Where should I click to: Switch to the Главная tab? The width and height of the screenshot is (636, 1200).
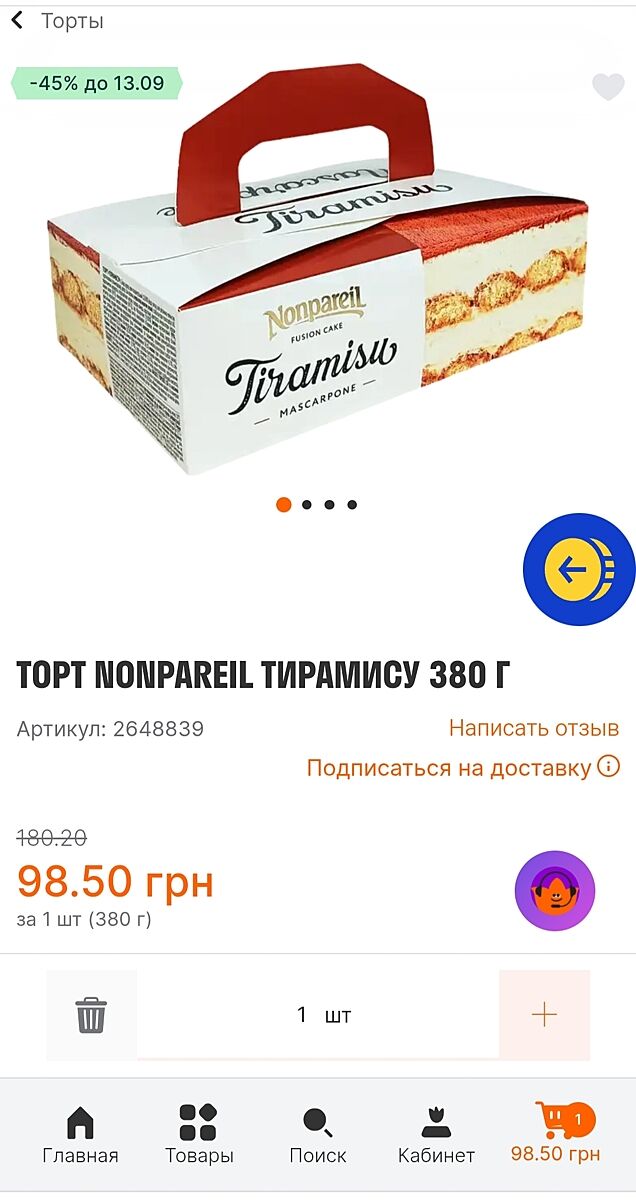pyautogui.click(x=80, y=1136)
